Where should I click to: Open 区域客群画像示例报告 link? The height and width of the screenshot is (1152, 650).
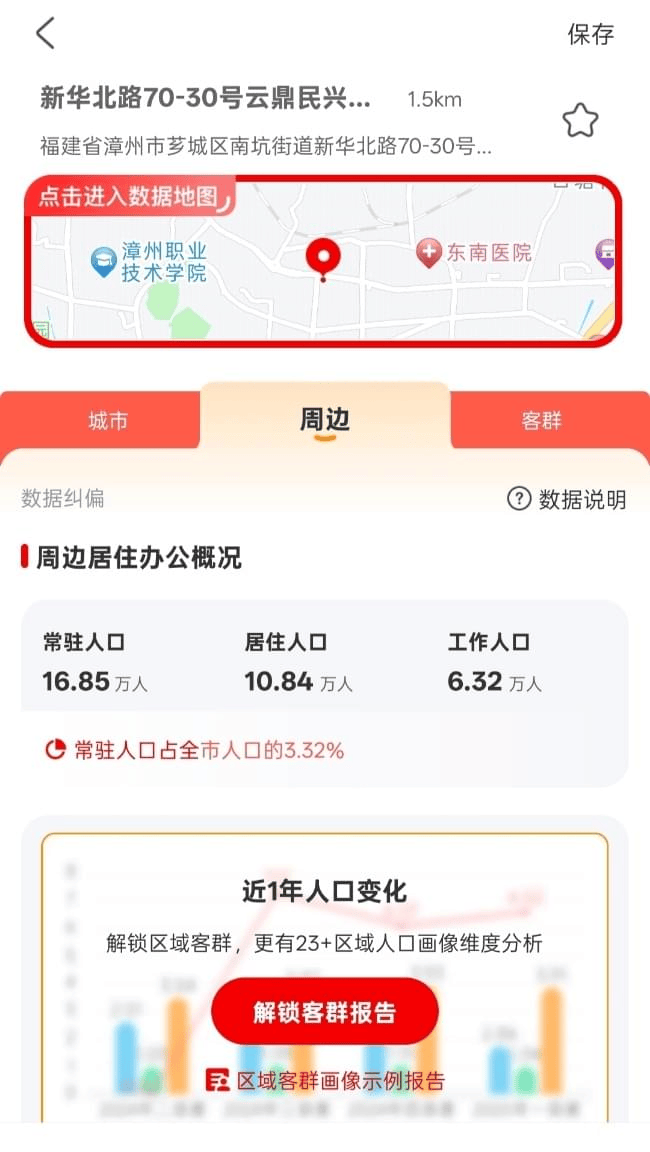click(325, 1080)
